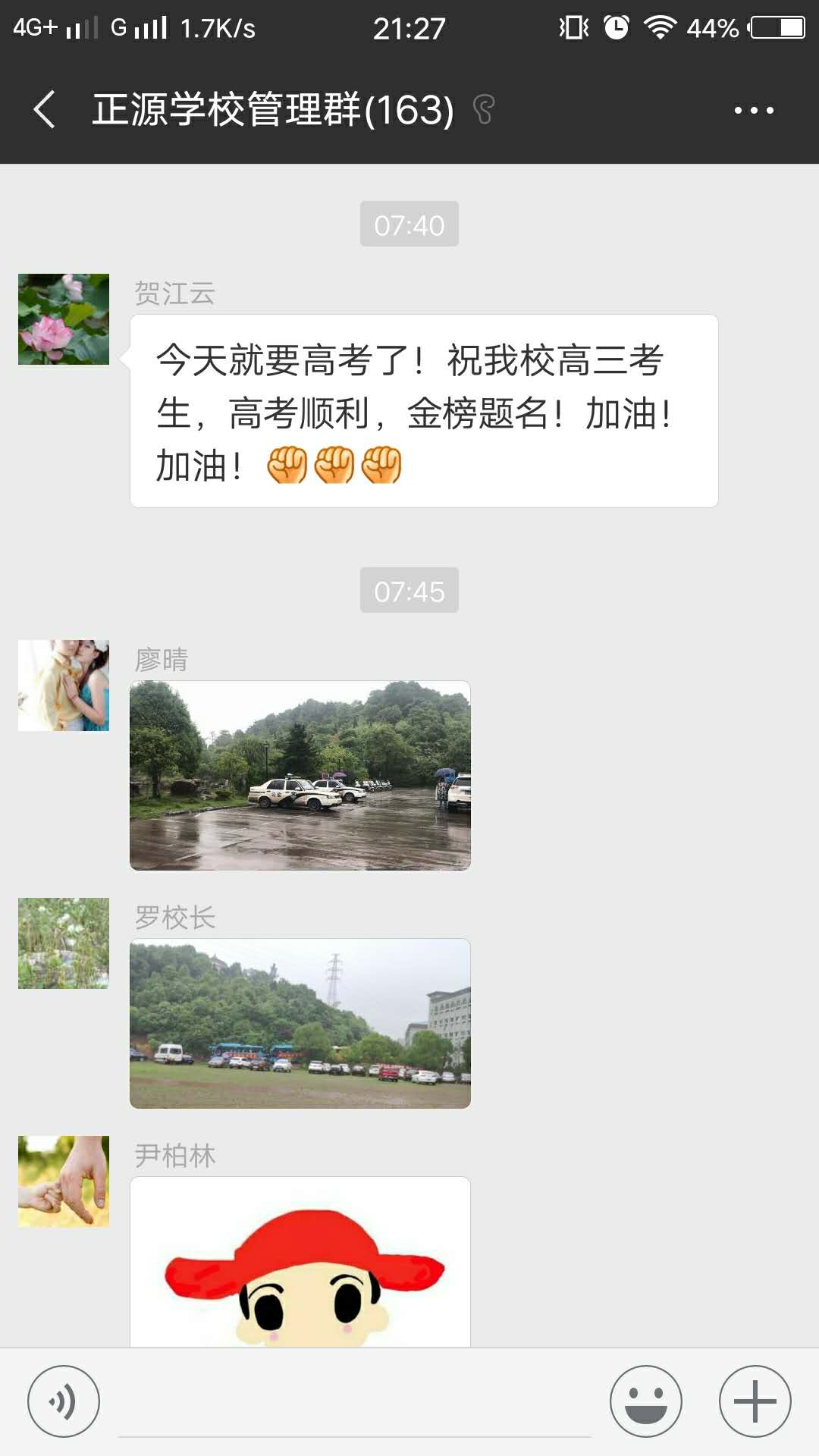
Task: View 贺江云's profile avatar
Action: pos(64,319)
